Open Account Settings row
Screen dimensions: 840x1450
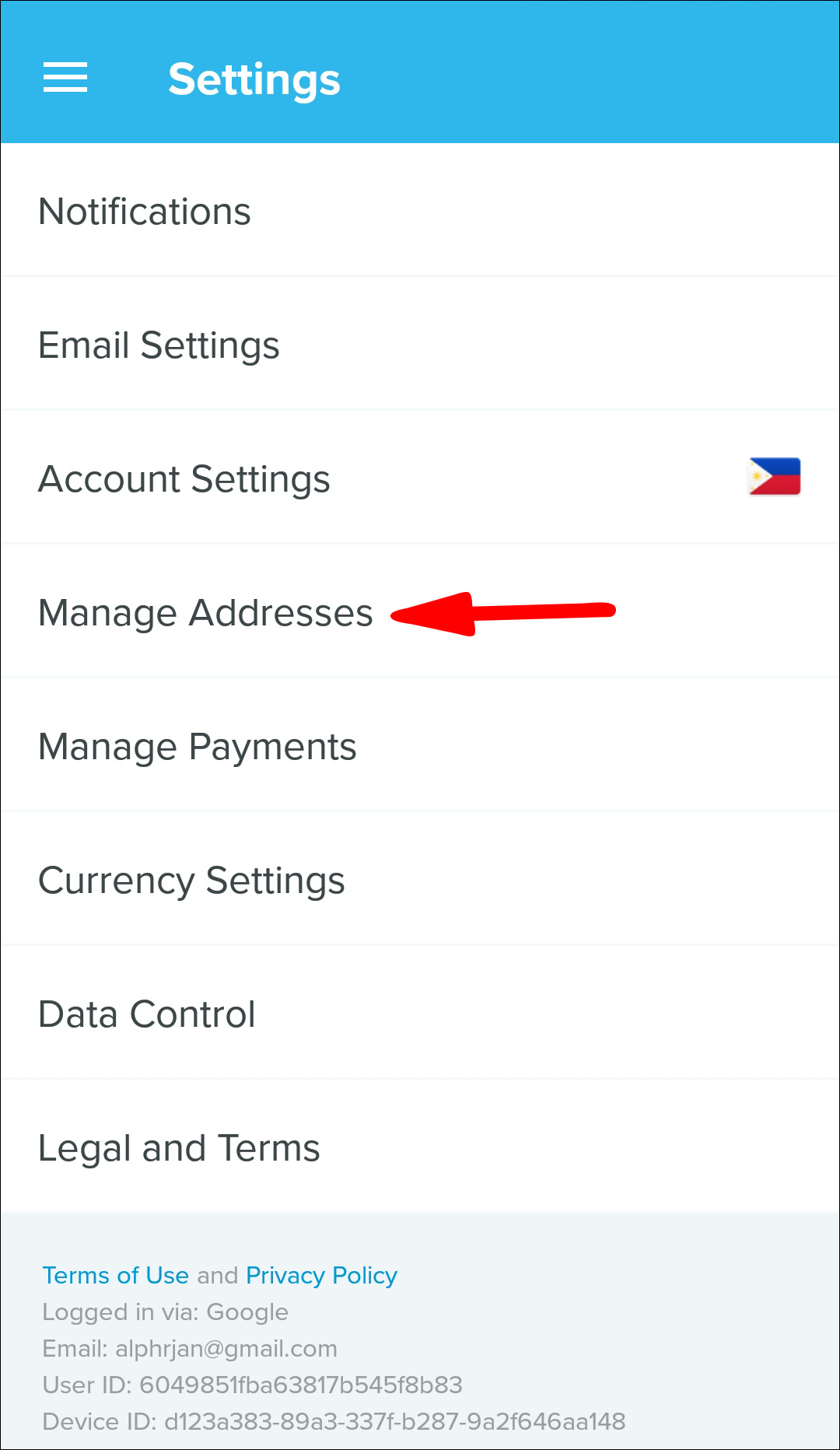tap(184, 479)
